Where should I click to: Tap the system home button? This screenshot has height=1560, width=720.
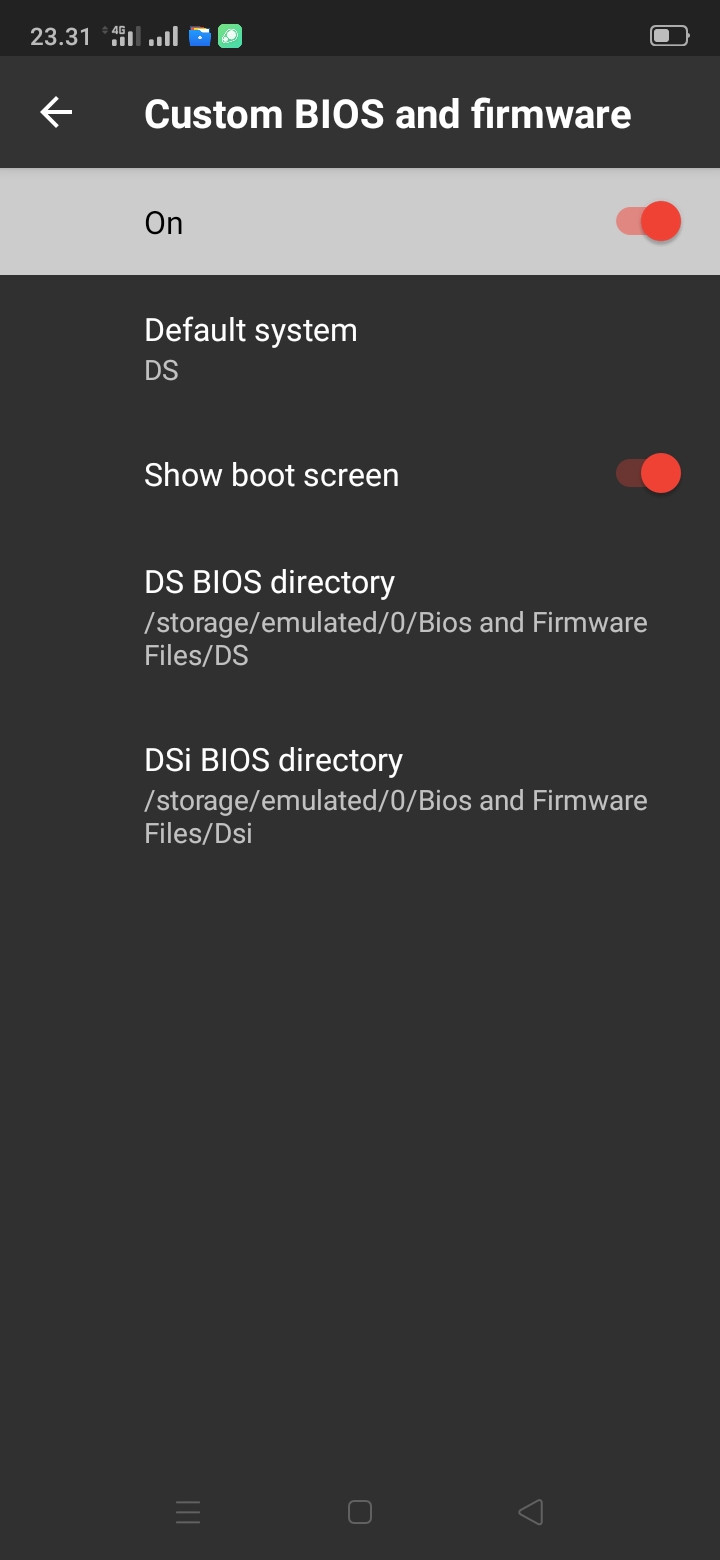tap(360, 1512)
